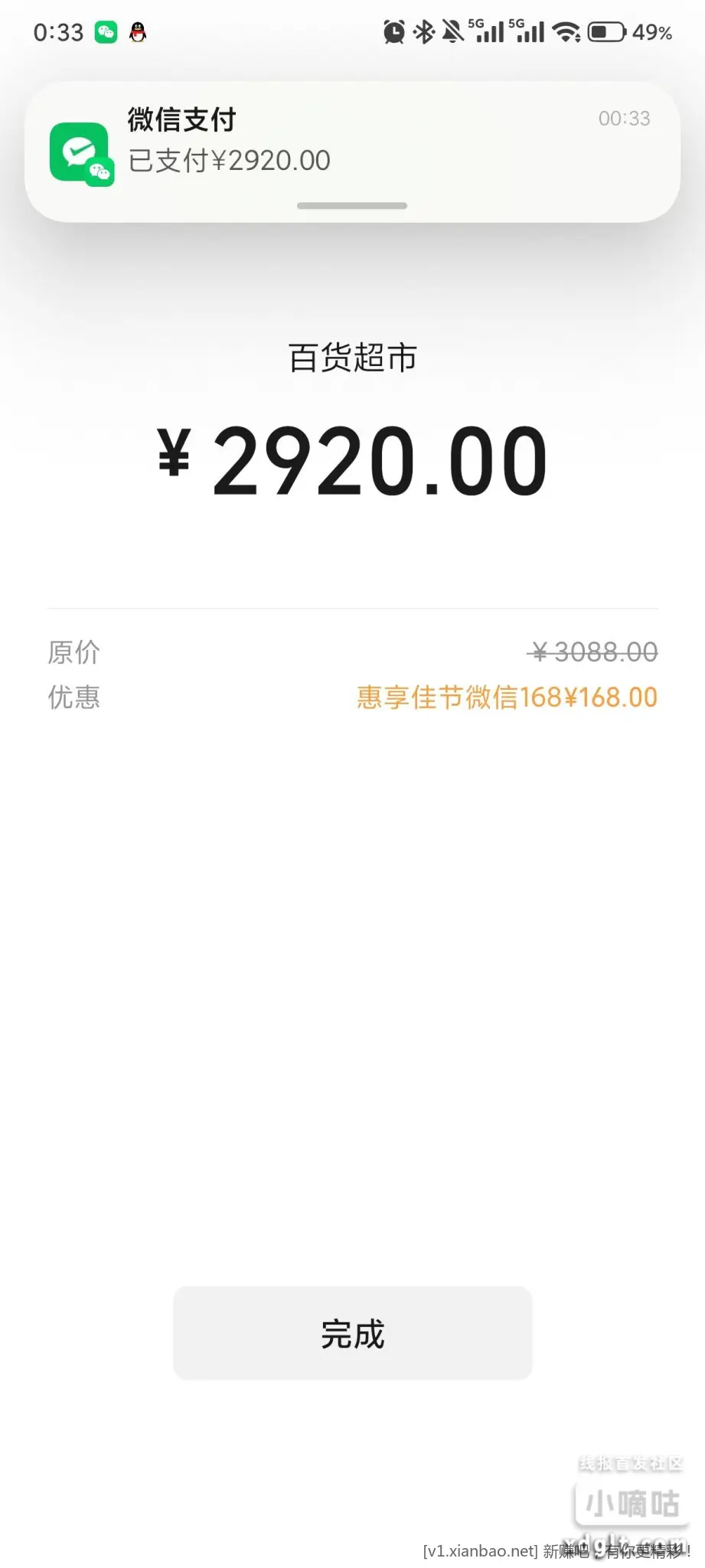The width and height of the screenshot is (705, 1568).
Task: Tap the 完成 button to finish
Action: (352, 1334)
